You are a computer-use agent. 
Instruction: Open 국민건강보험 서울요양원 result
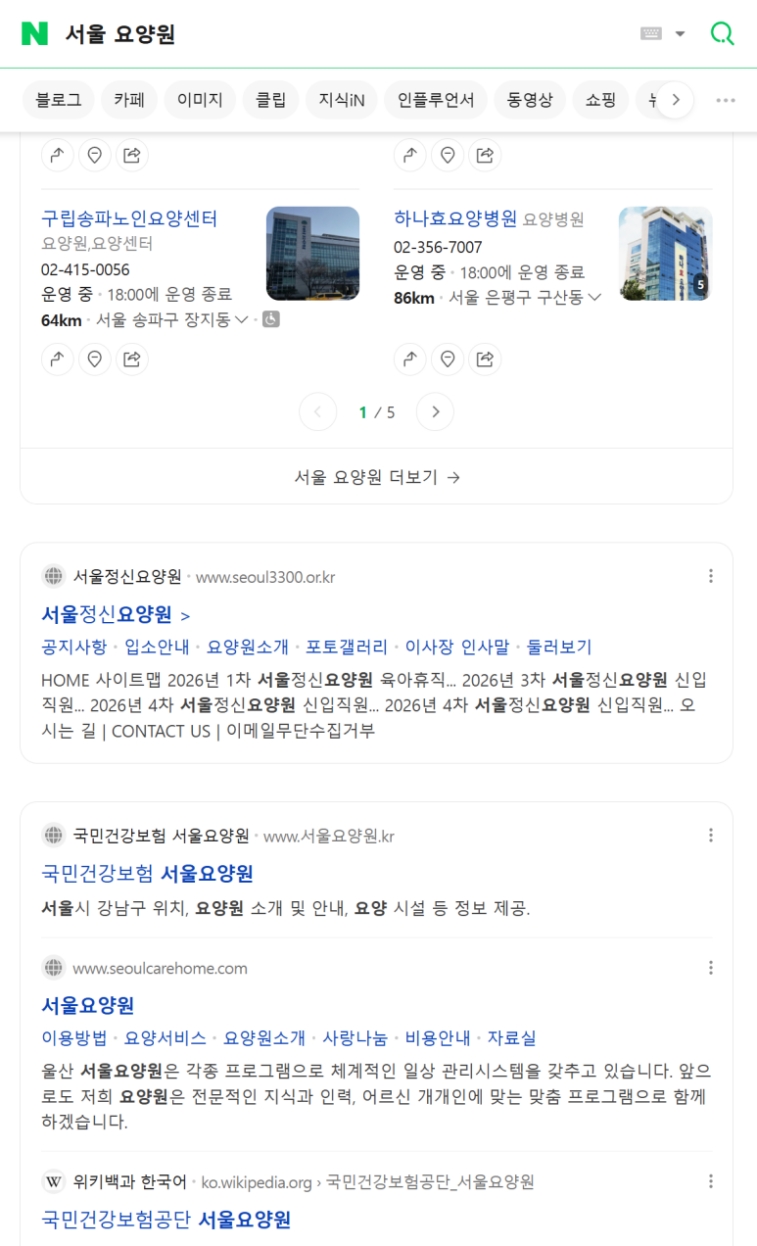click(x=147, y=874)
